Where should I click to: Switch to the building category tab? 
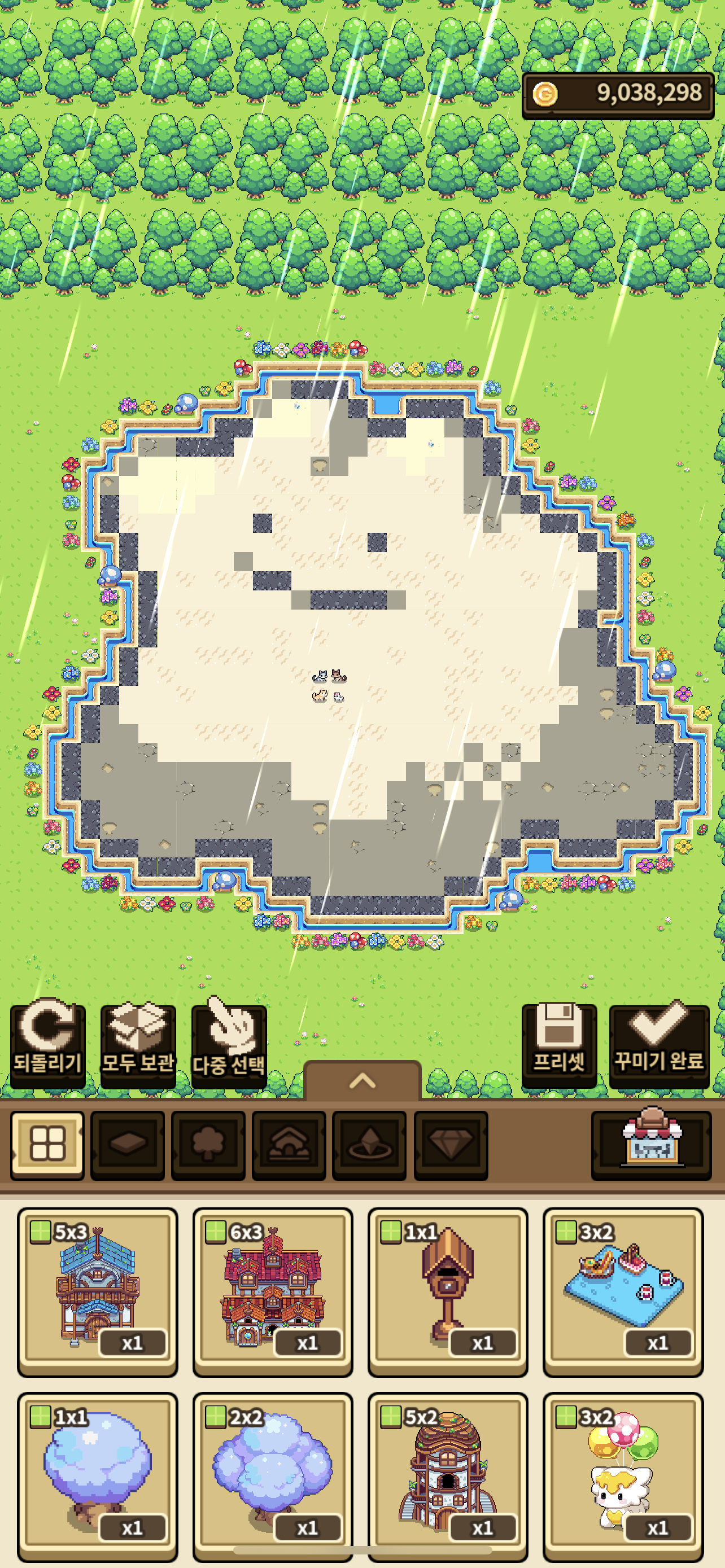coord(289,1144)
